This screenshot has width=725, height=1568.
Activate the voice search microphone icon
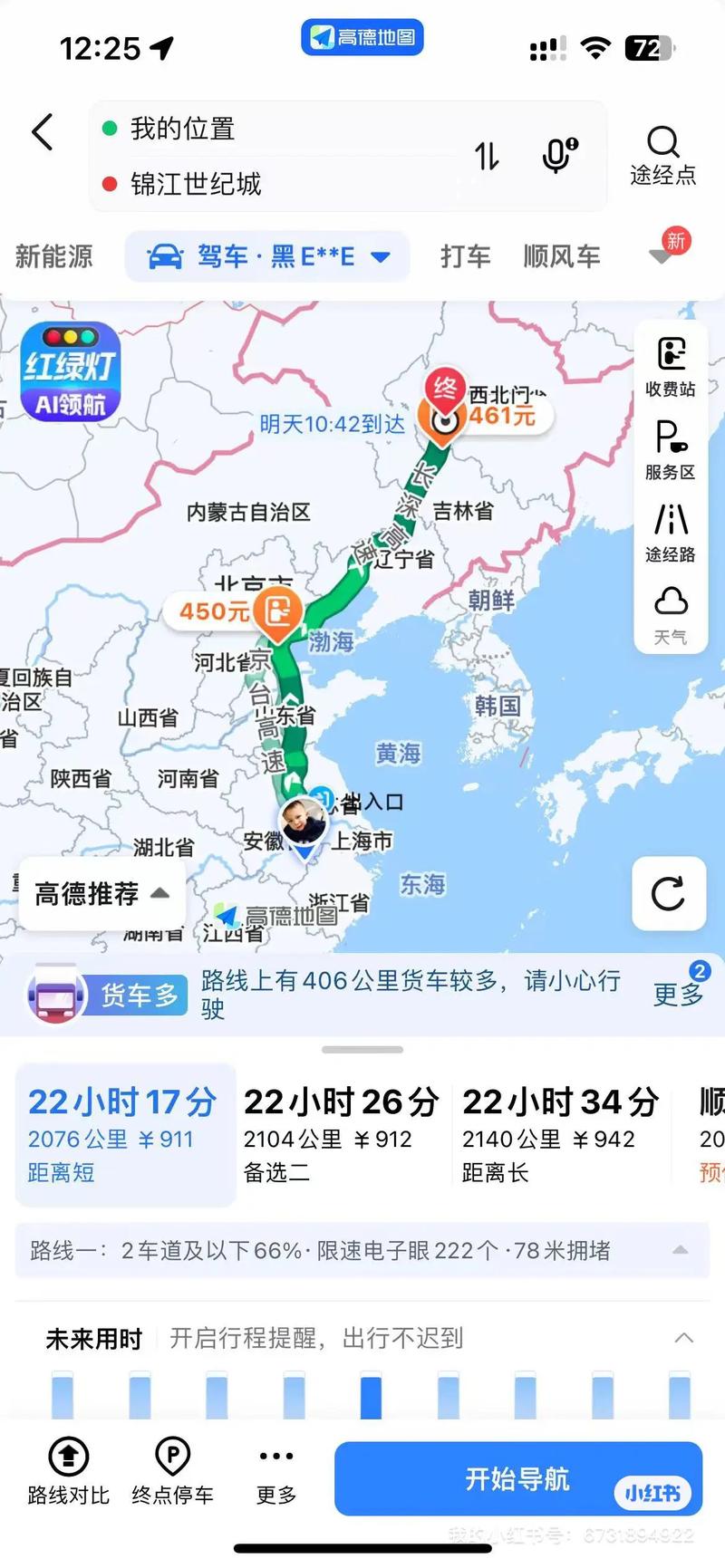point(555,156)
